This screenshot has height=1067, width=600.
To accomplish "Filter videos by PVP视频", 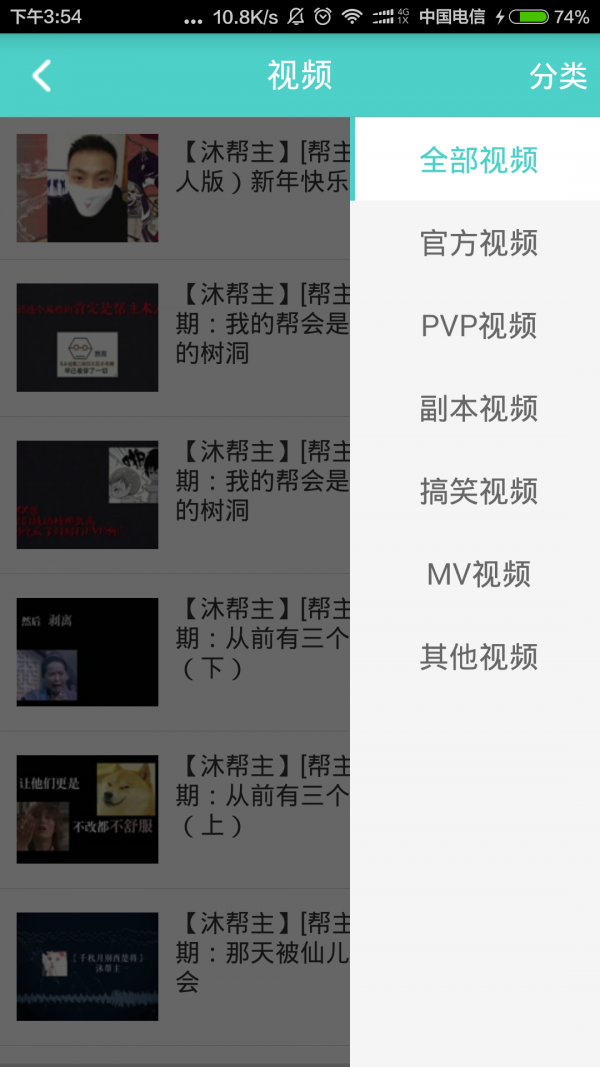I will coord(478,326).
